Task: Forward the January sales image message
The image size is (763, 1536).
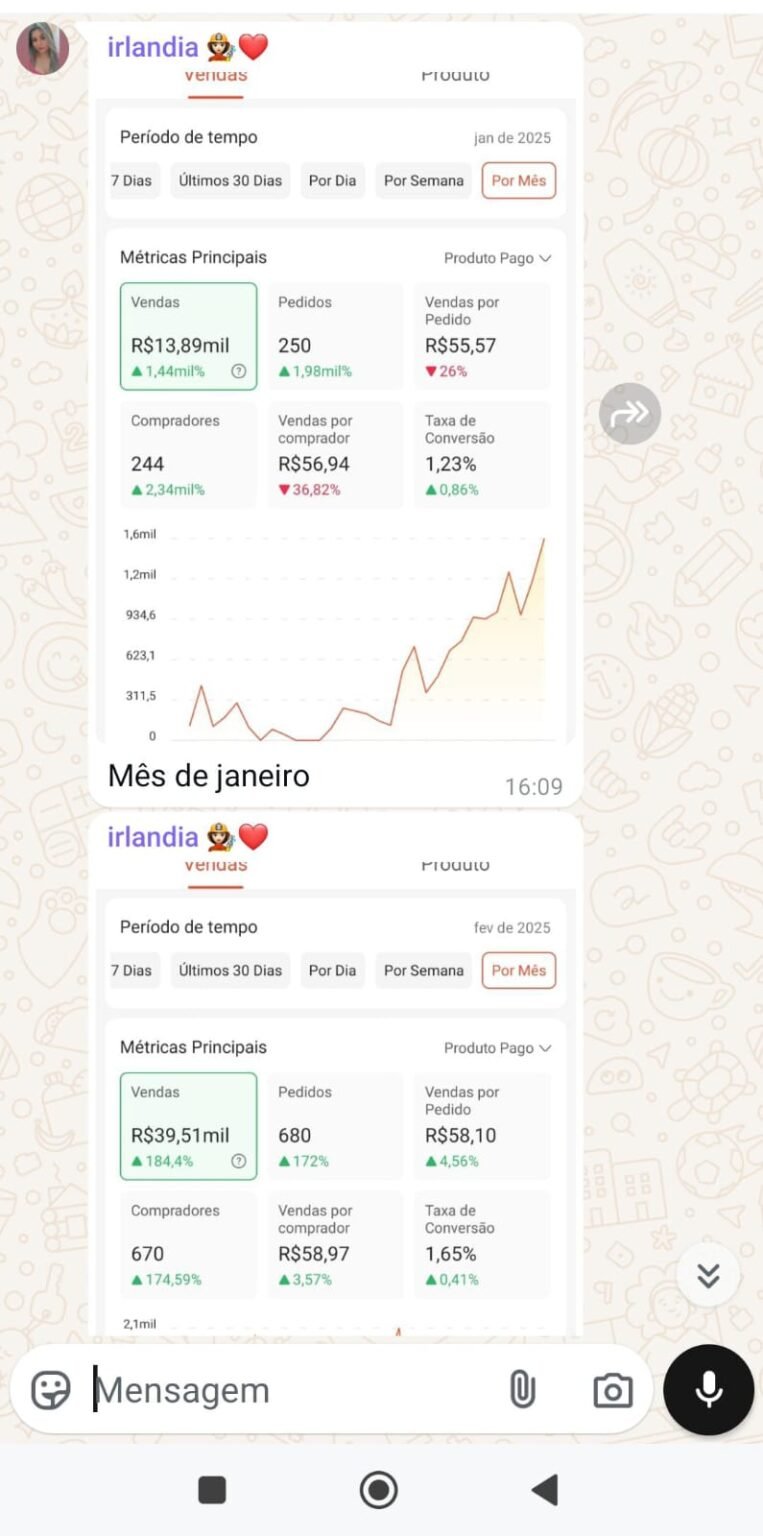Action: [630, 413]
